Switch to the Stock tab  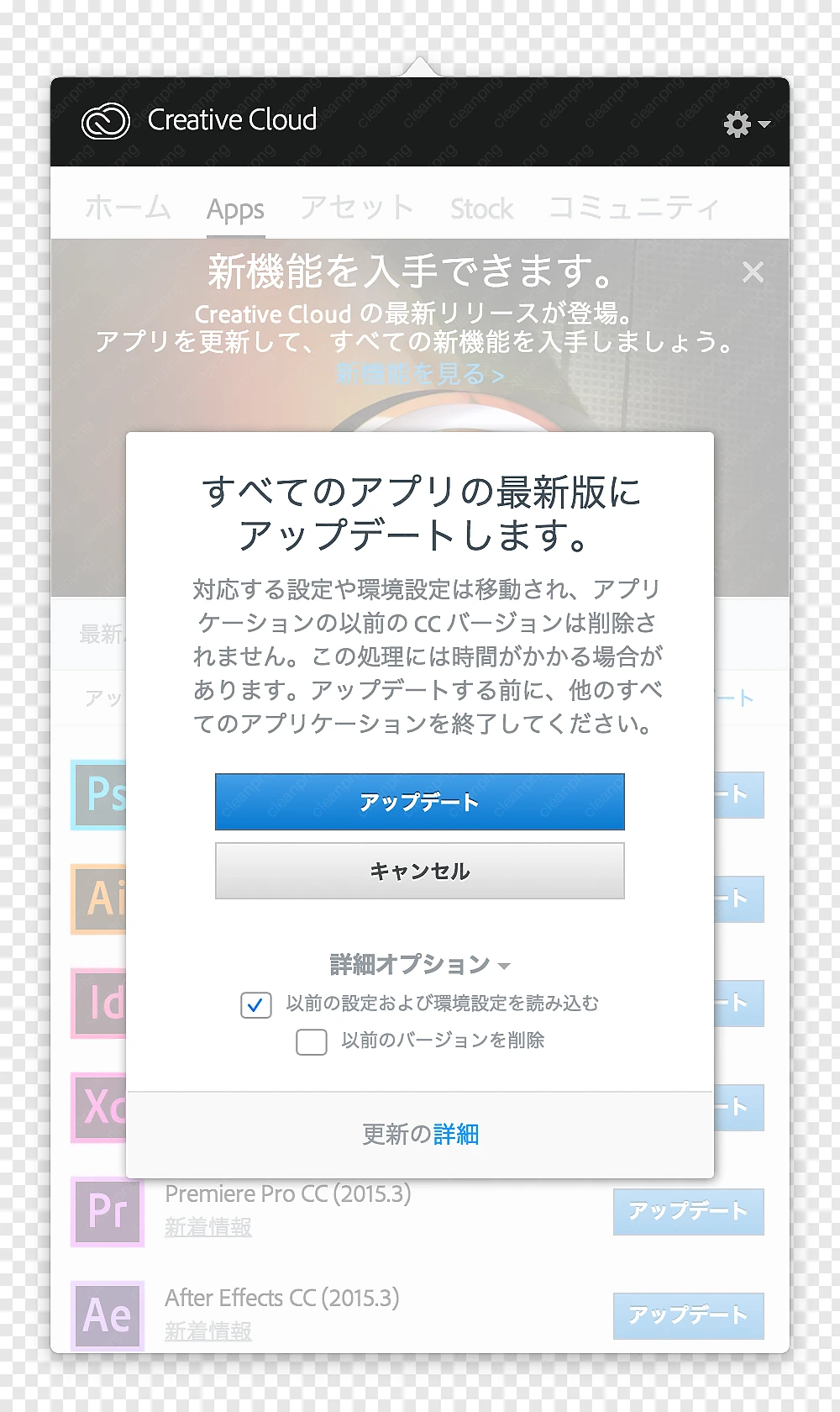[x=481, y=208]
